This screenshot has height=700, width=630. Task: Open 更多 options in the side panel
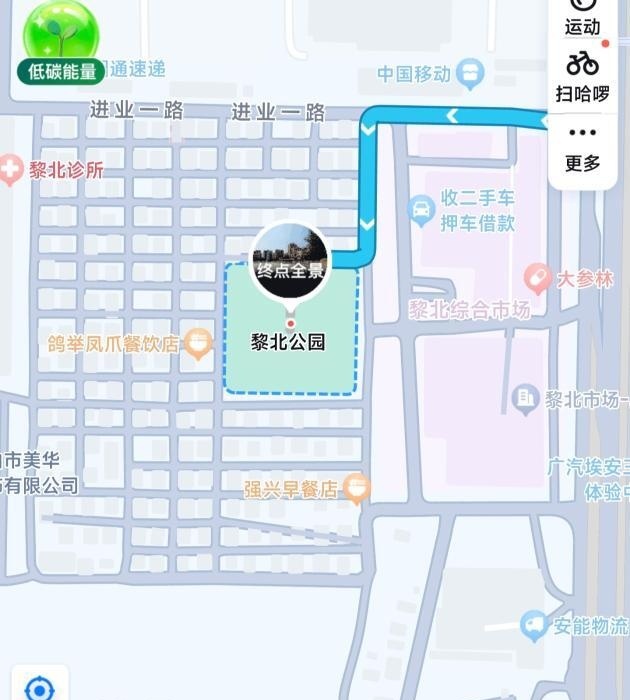pos(582,150)
